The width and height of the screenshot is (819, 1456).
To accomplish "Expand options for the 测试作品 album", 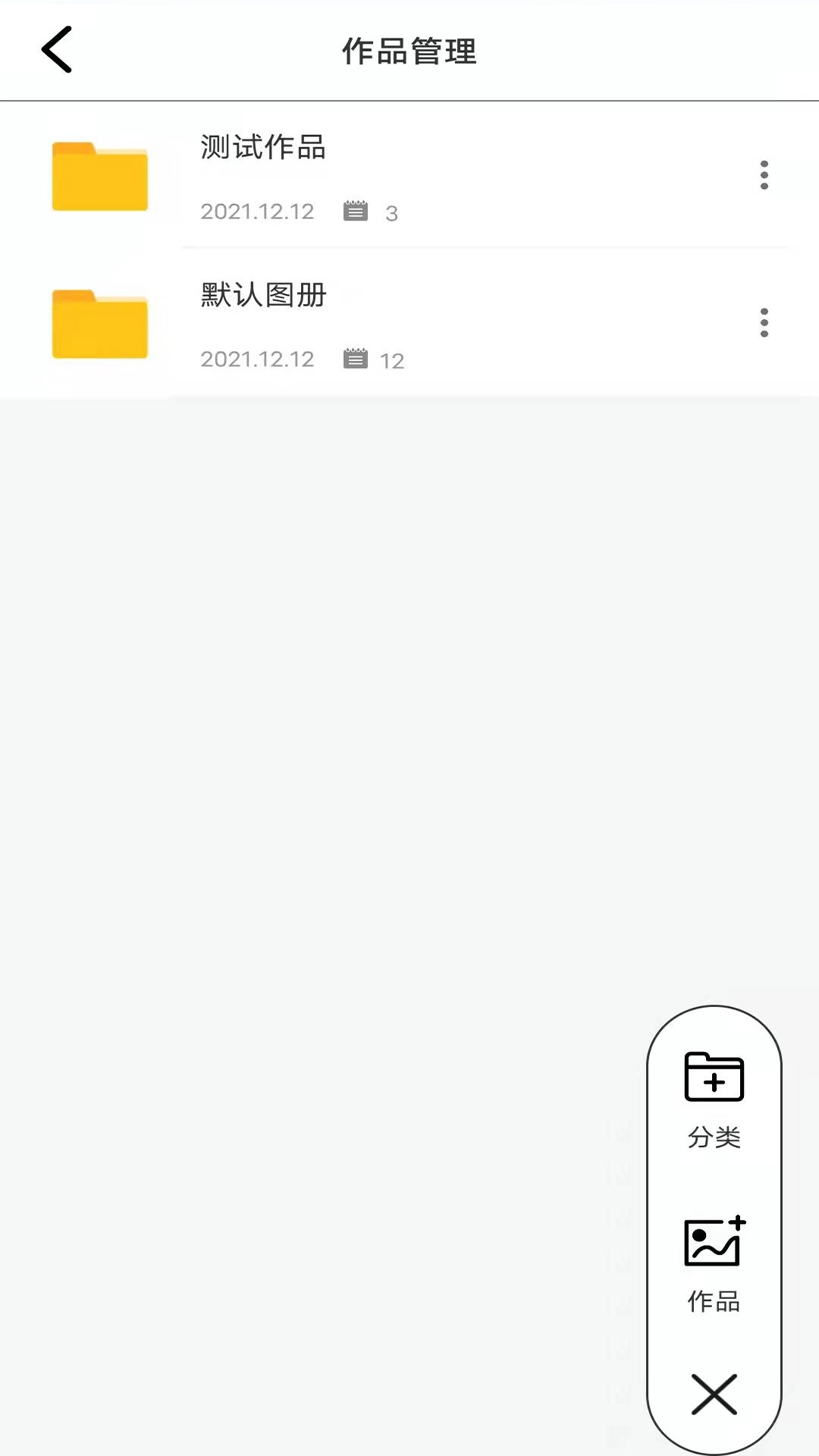I will point(764,175).
